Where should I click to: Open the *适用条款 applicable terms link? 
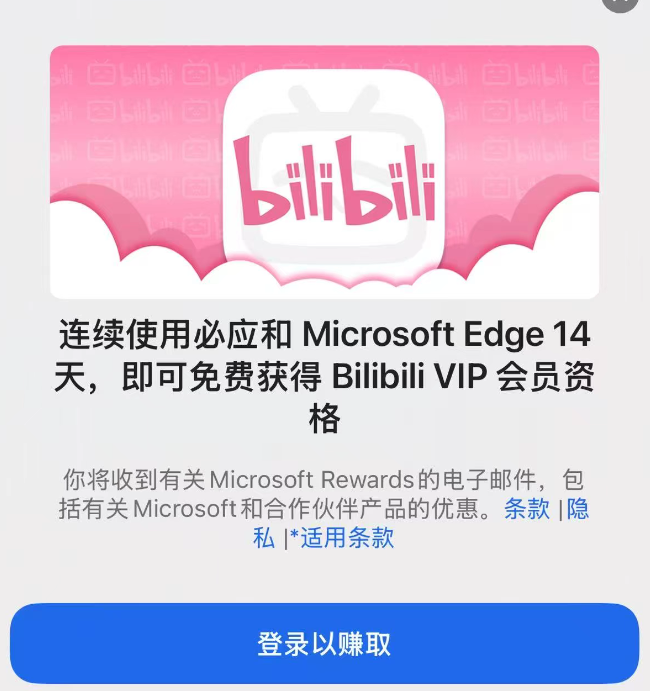click(x=342, y=538)
